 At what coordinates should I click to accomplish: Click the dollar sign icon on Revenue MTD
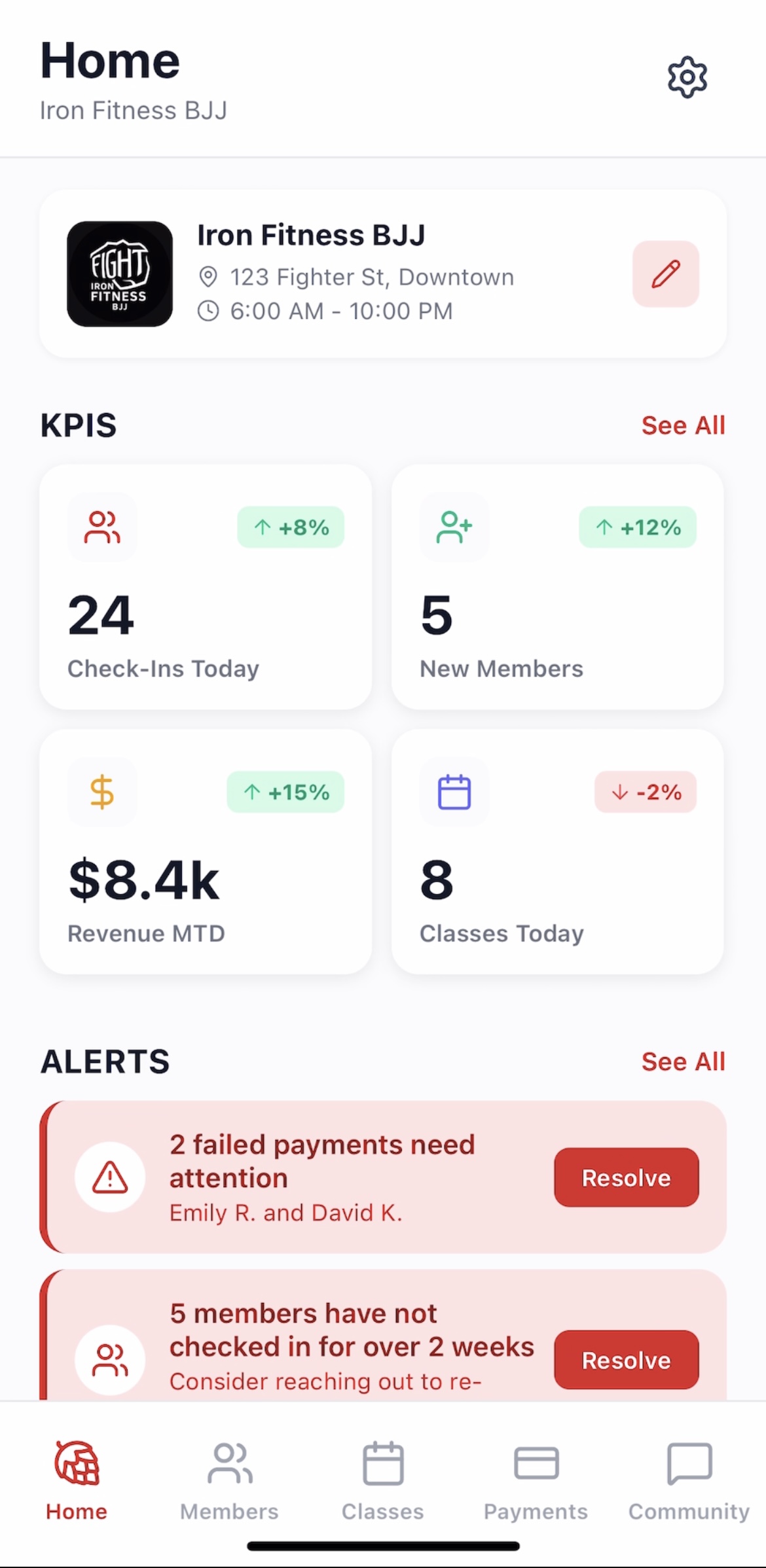(x=102, y=792)
